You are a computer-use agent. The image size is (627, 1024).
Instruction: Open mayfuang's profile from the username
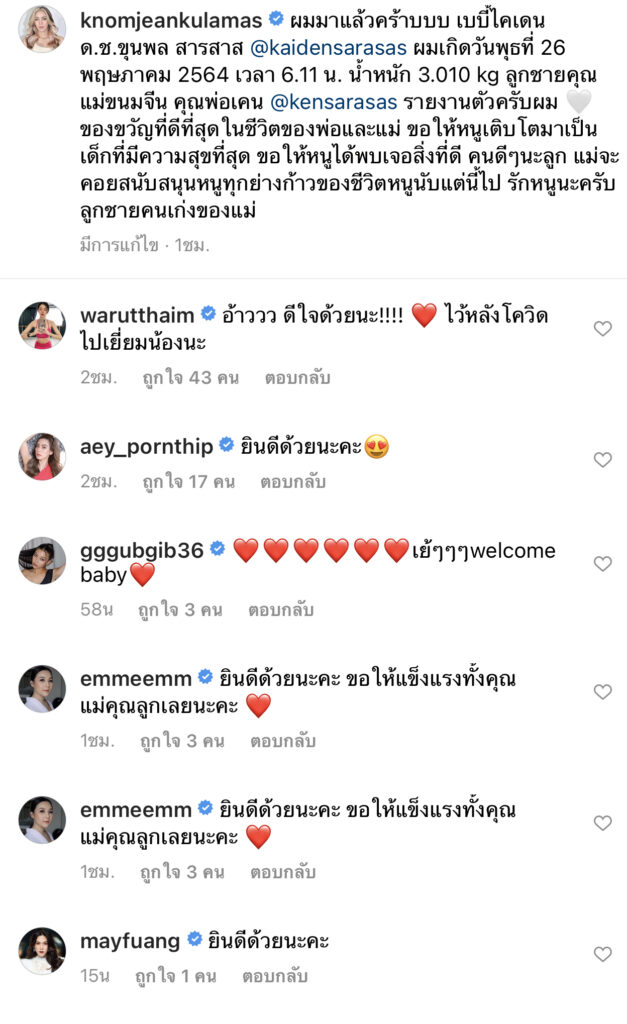point(130,940)
